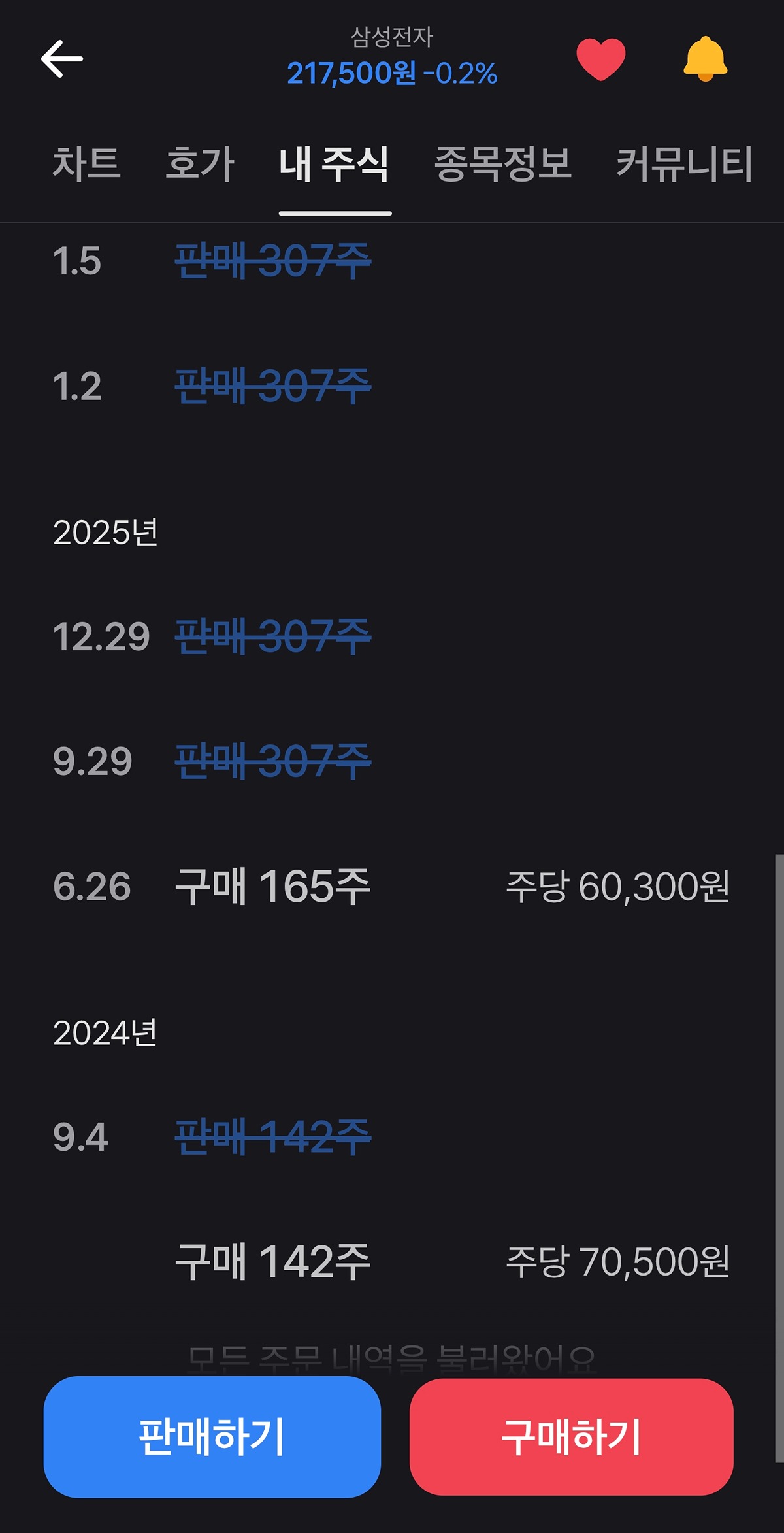Open the canceled 9.4 판매 142주 order
This screenshot has height=1533, width=784.
tap(273, 1137)
